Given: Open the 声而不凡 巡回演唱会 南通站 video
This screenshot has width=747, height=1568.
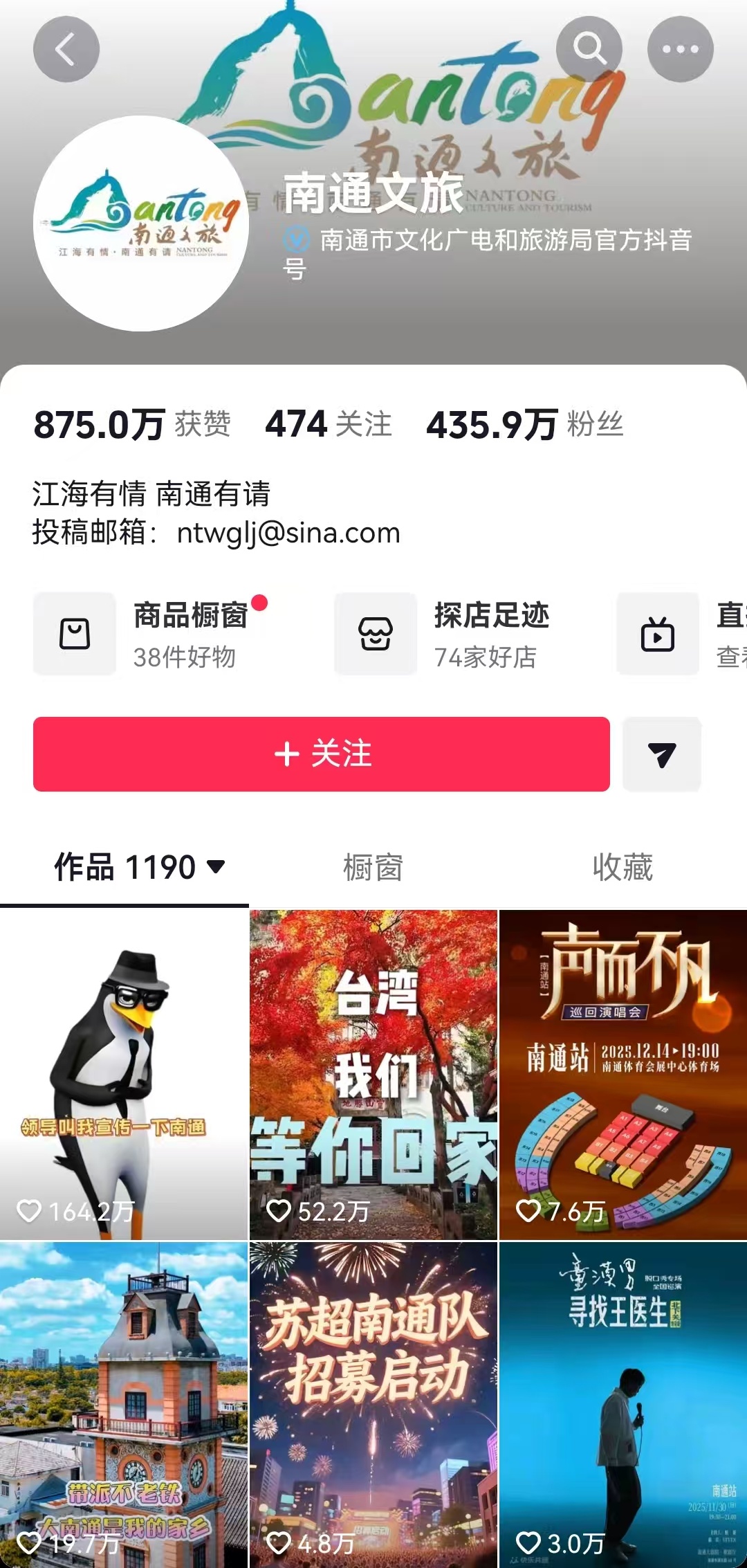Looking at the screenshot, I should point(623,1074).
